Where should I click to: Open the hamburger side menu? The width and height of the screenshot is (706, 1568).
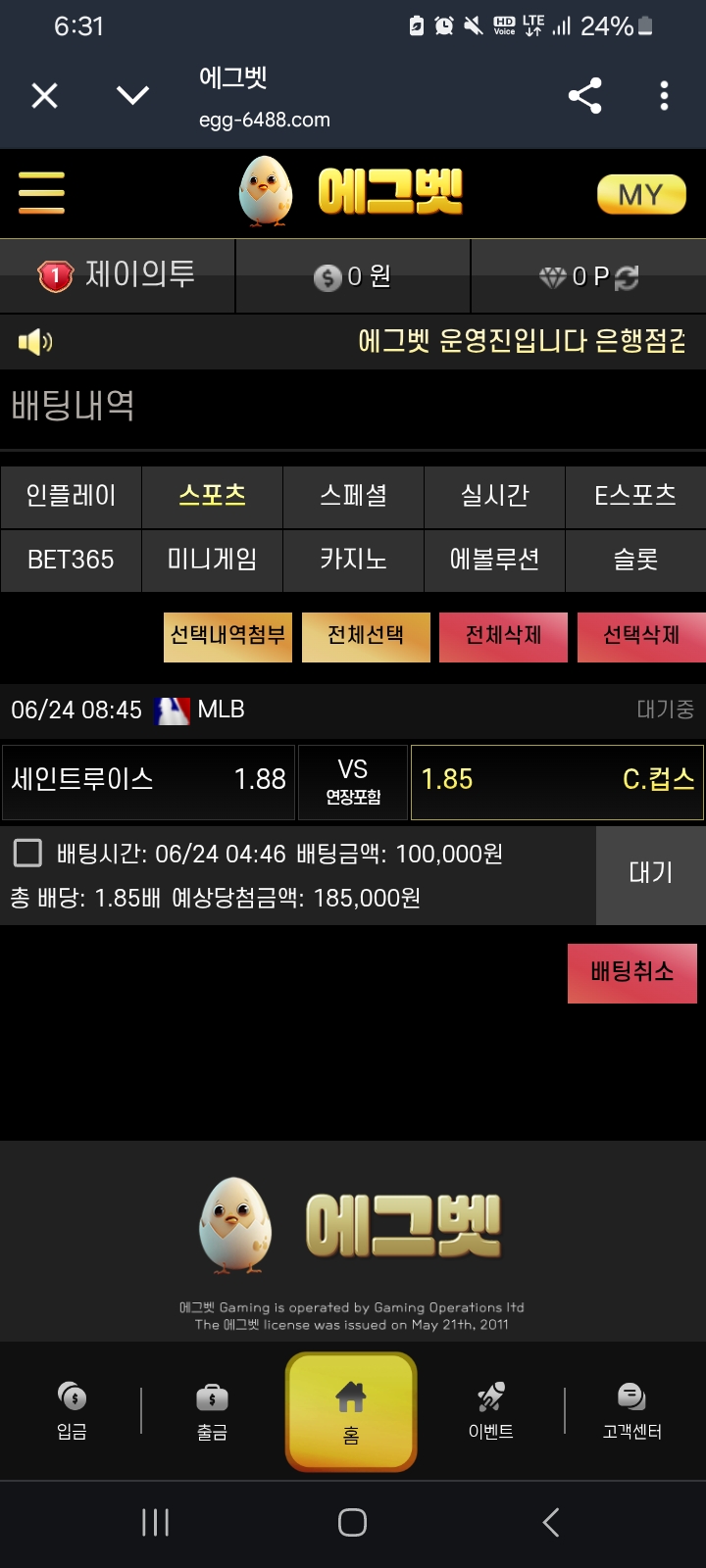pyautogui.click(x=41, y=192)
